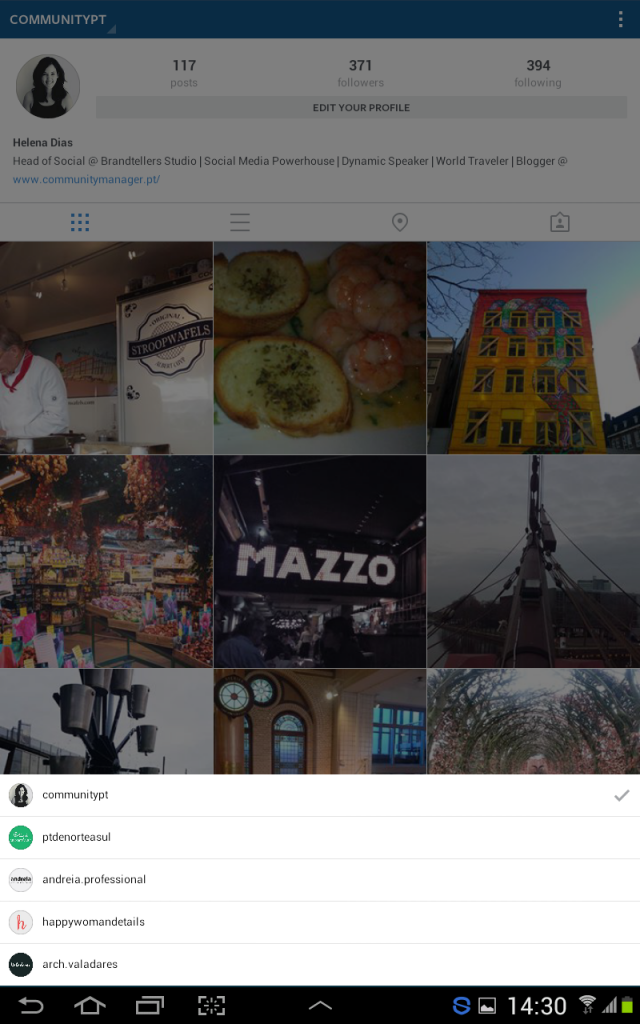Tap Edit Your Profile button

(x=361, y=108)
